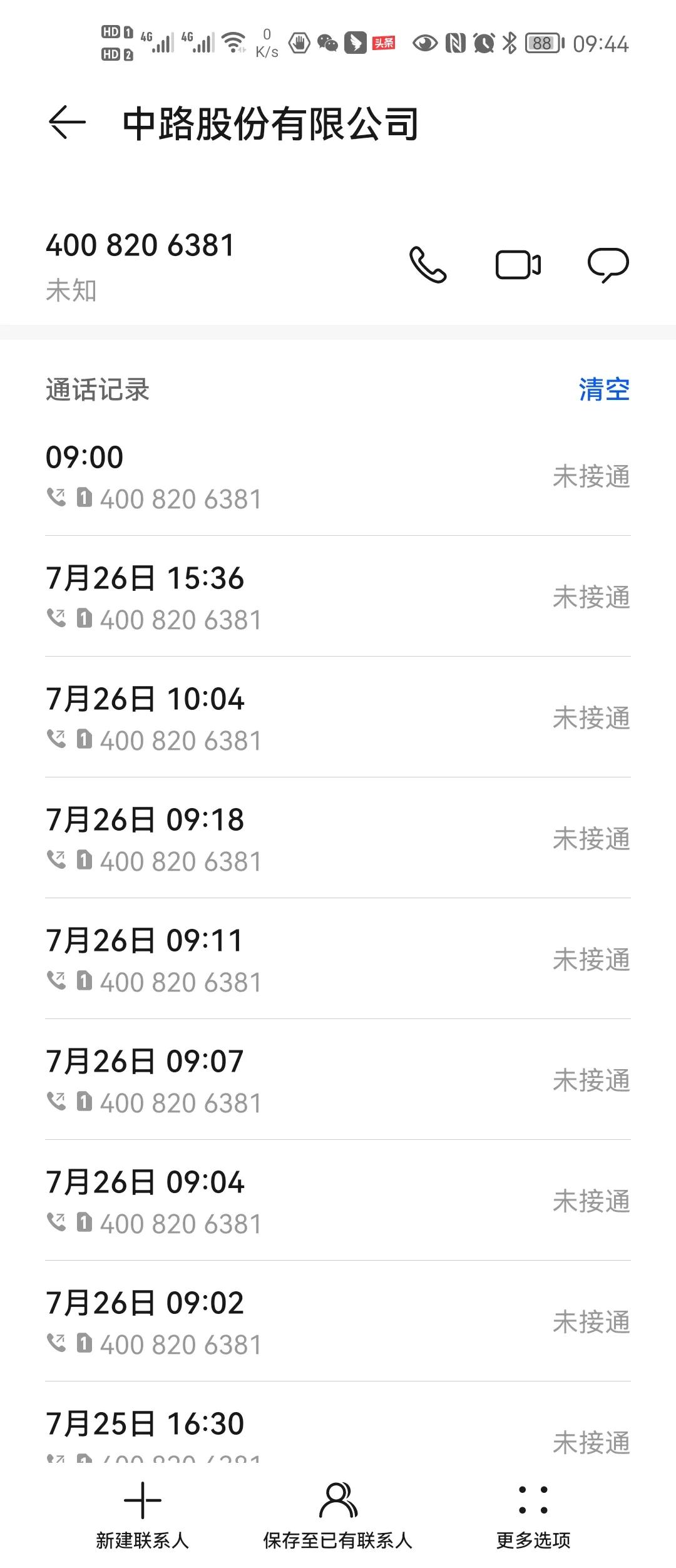Tap the Wi-Fi icon in the status bar
The height and width of the screenshot is (1568, 676).
[x=232, y=43]
